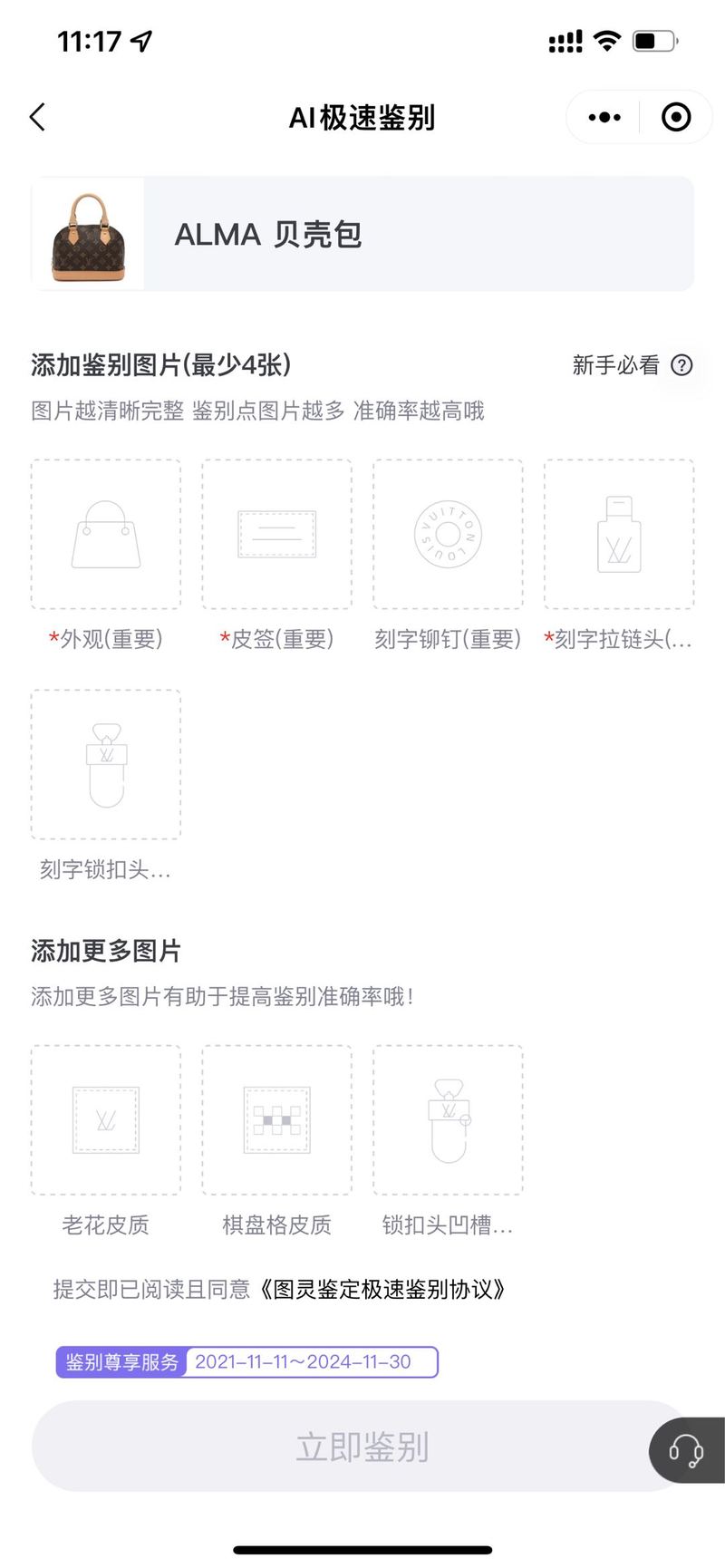Add the 锁扣头凹槽 image

click(448, 1120)
